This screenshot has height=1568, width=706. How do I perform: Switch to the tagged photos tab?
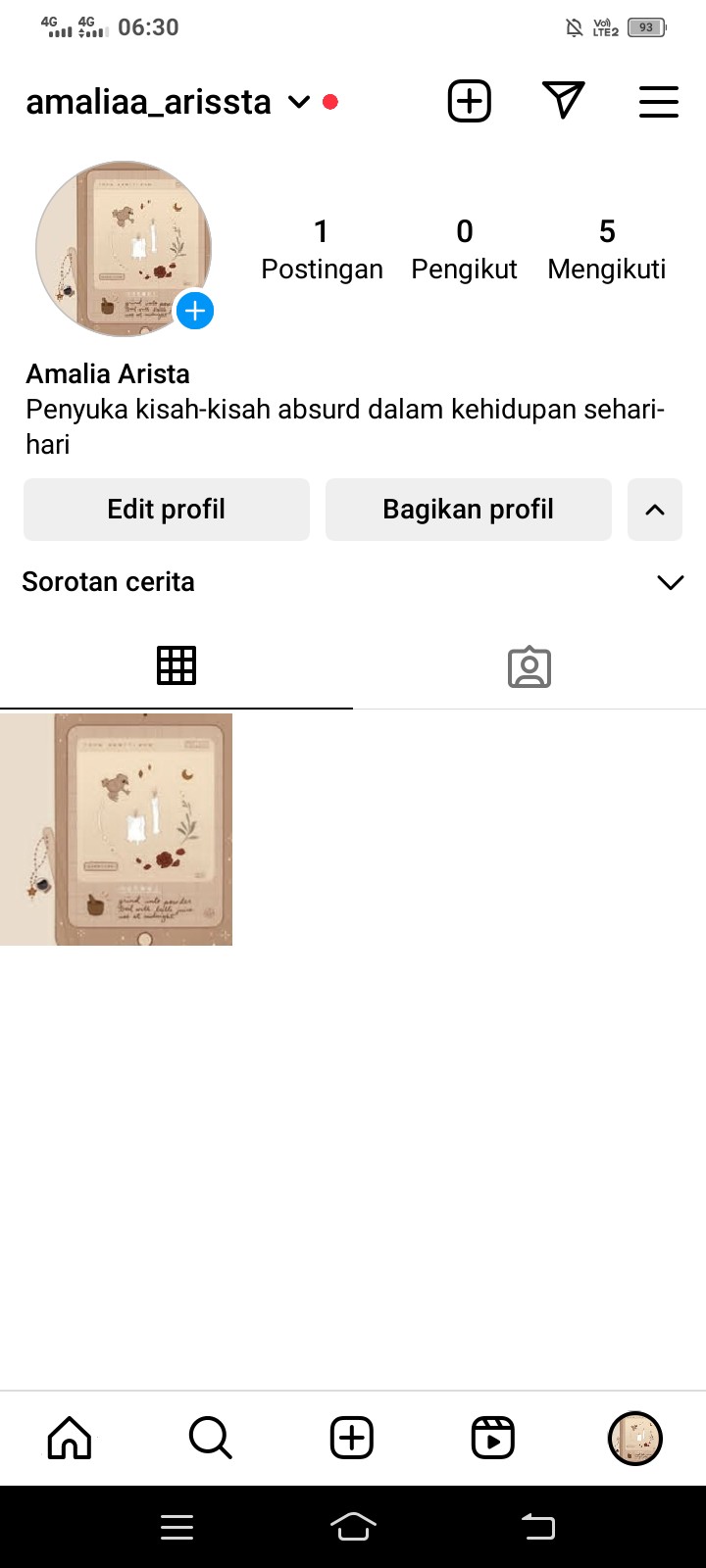pyautogui.click(x=529, y=666)
